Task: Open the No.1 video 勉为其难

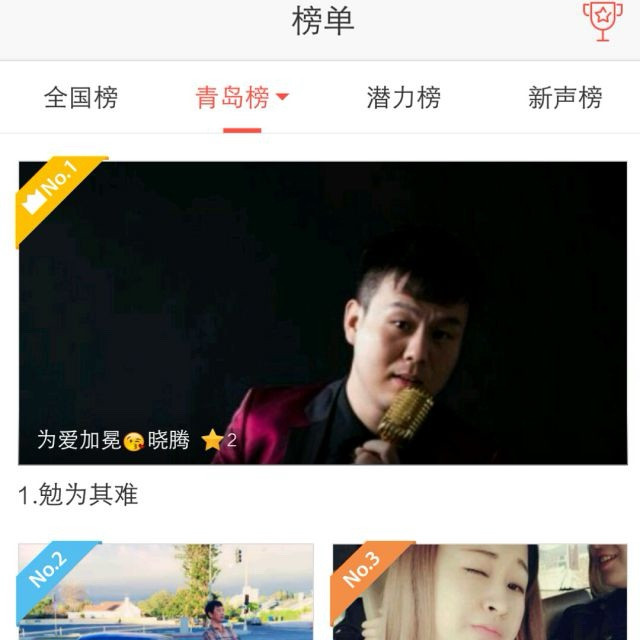Action: [322, 313]
